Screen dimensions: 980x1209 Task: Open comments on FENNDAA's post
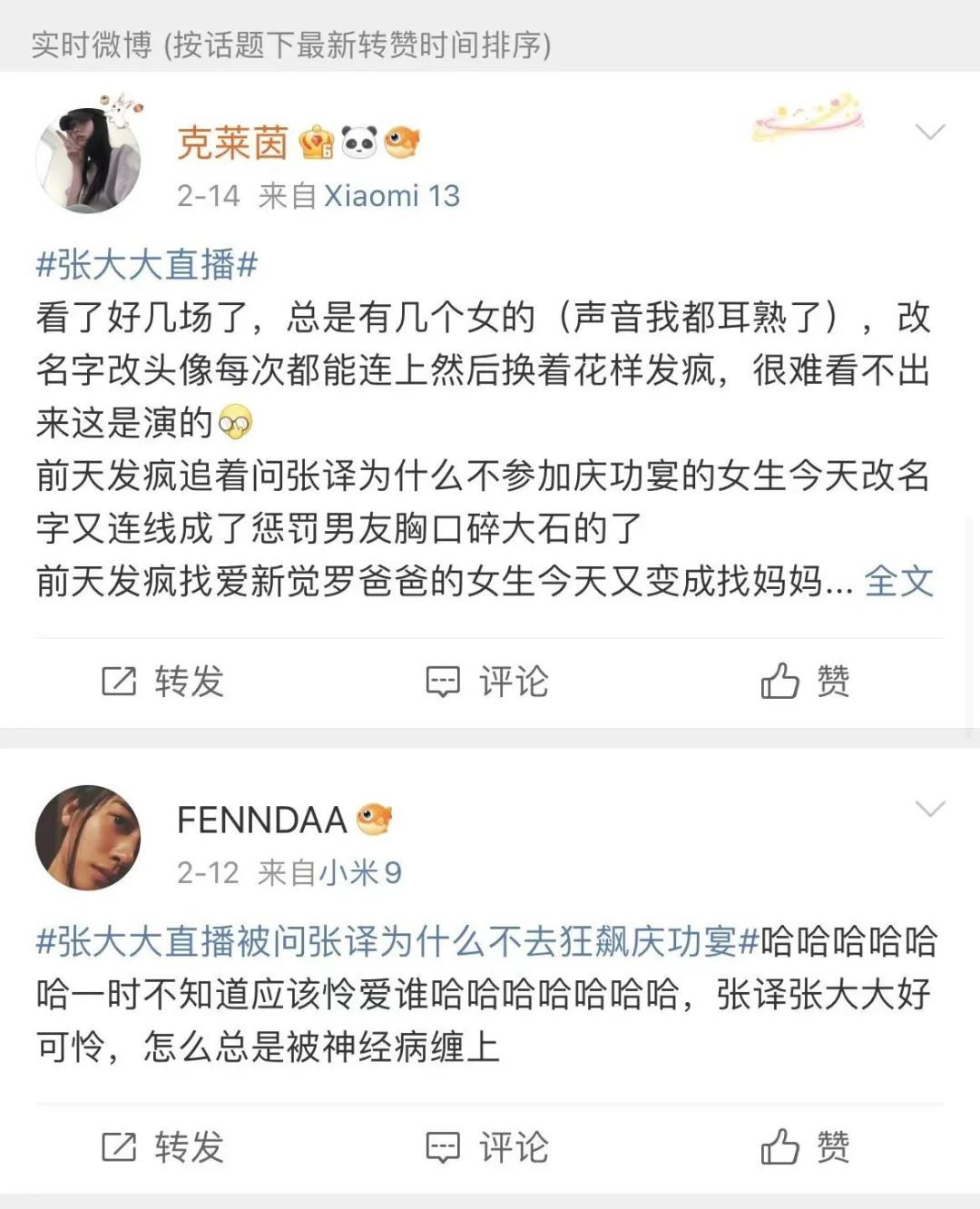(488, 1147)
